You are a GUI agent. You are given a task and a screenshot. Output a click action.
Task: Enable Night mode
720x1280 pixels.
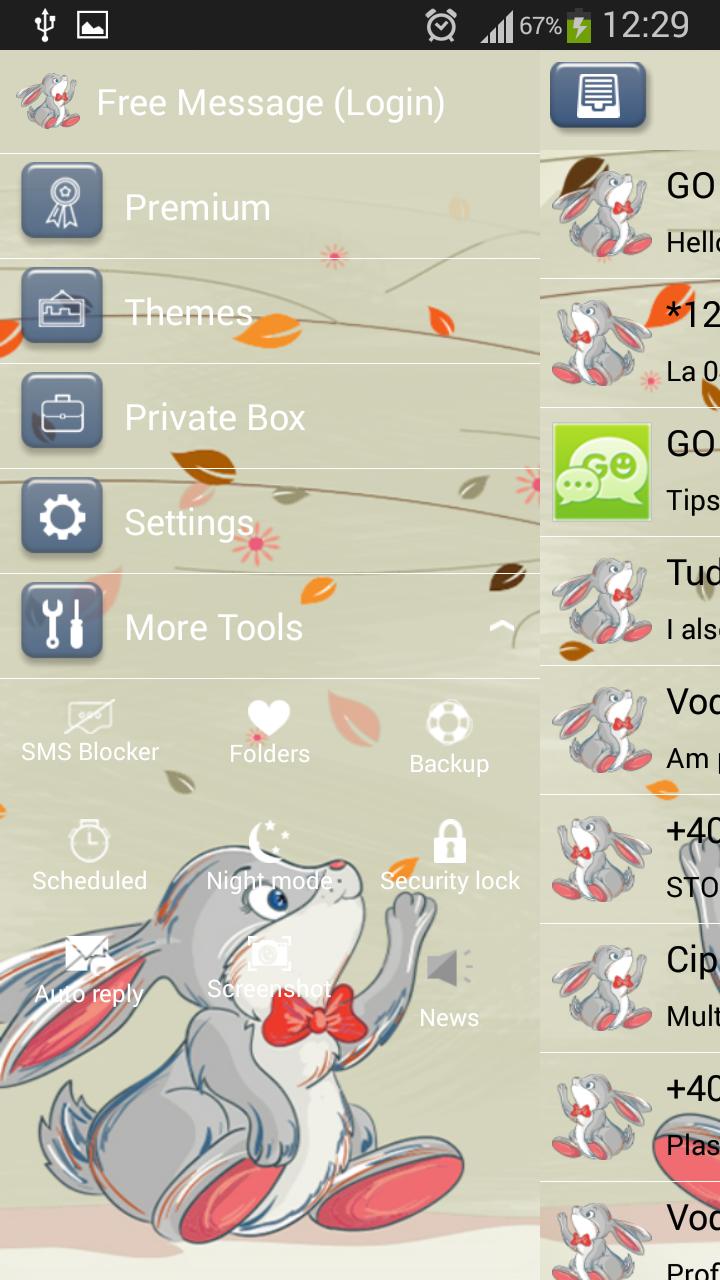(269, 855)
